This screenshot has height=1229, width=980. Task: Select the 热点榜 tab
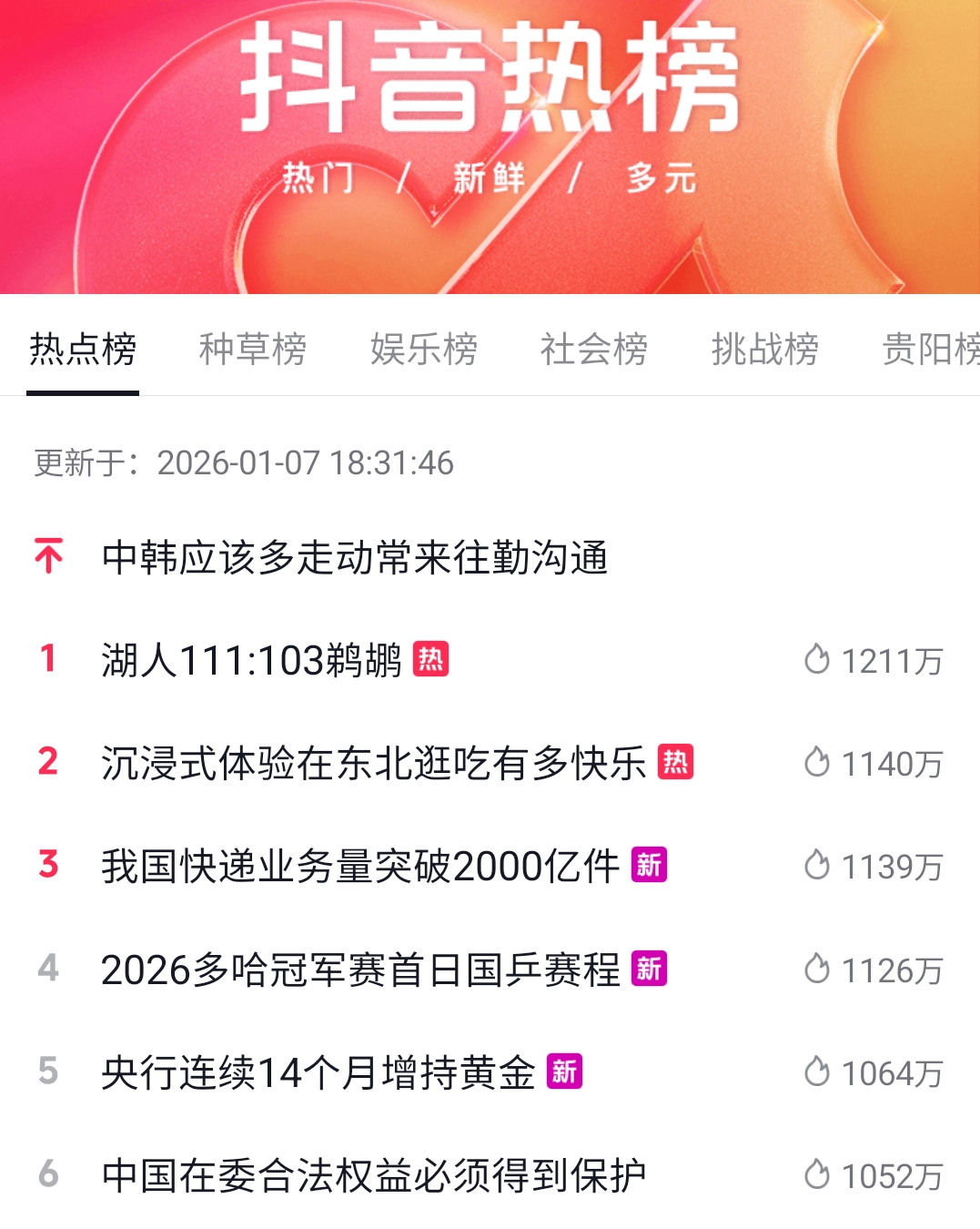83,350
